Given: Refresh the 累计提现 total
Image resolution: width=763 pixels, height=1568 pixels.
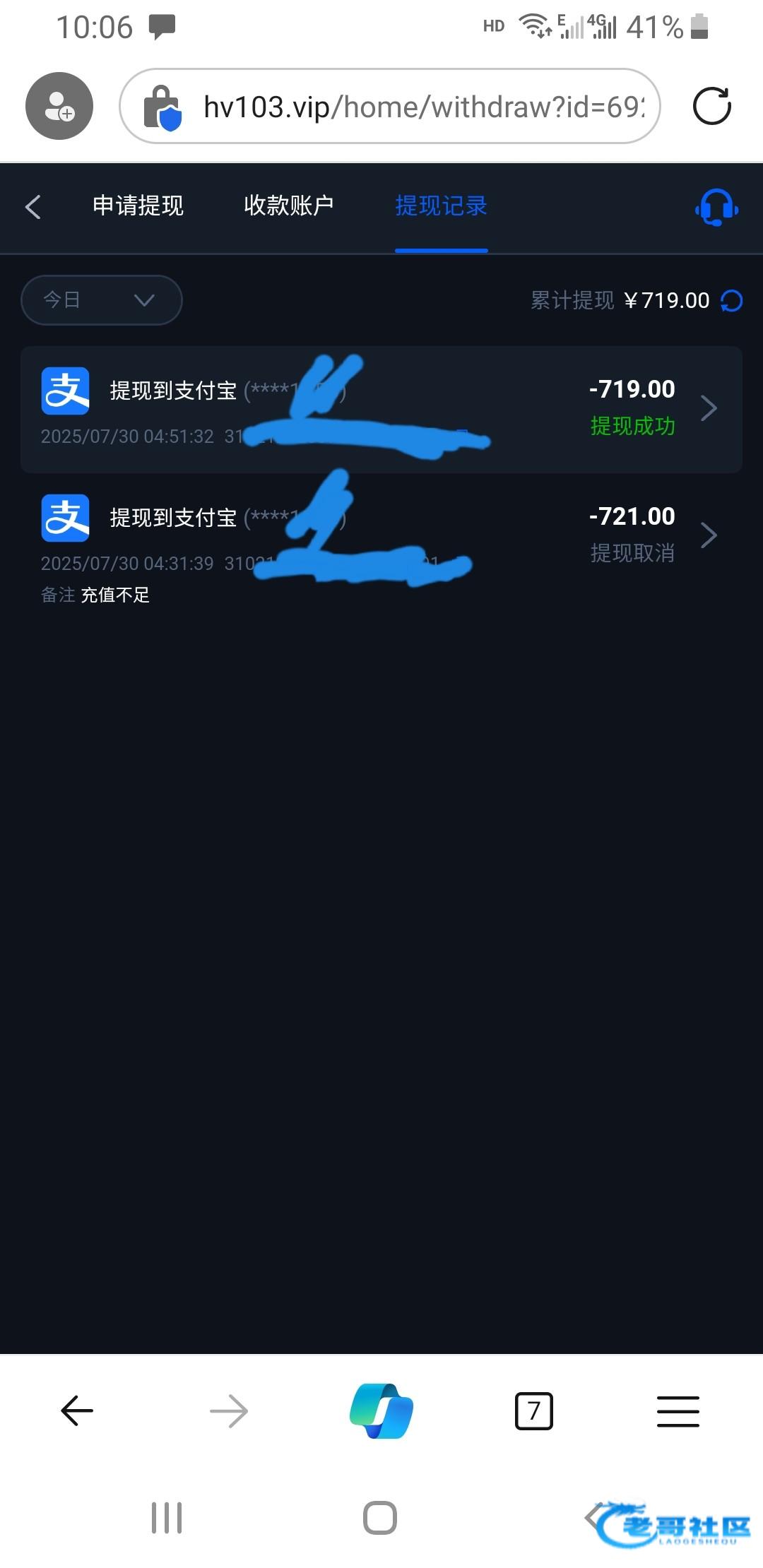Looking at the screenshot, I should 731,301.
